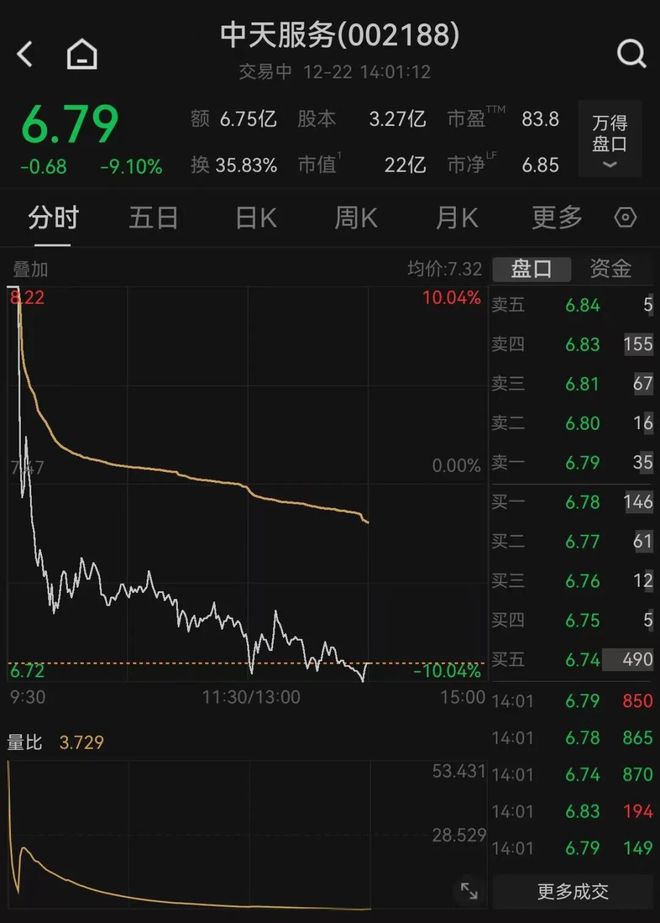Screen dimensions: 660x923
Task: Expand the chart to fullscreen
Action: click(x=468, y=890)
